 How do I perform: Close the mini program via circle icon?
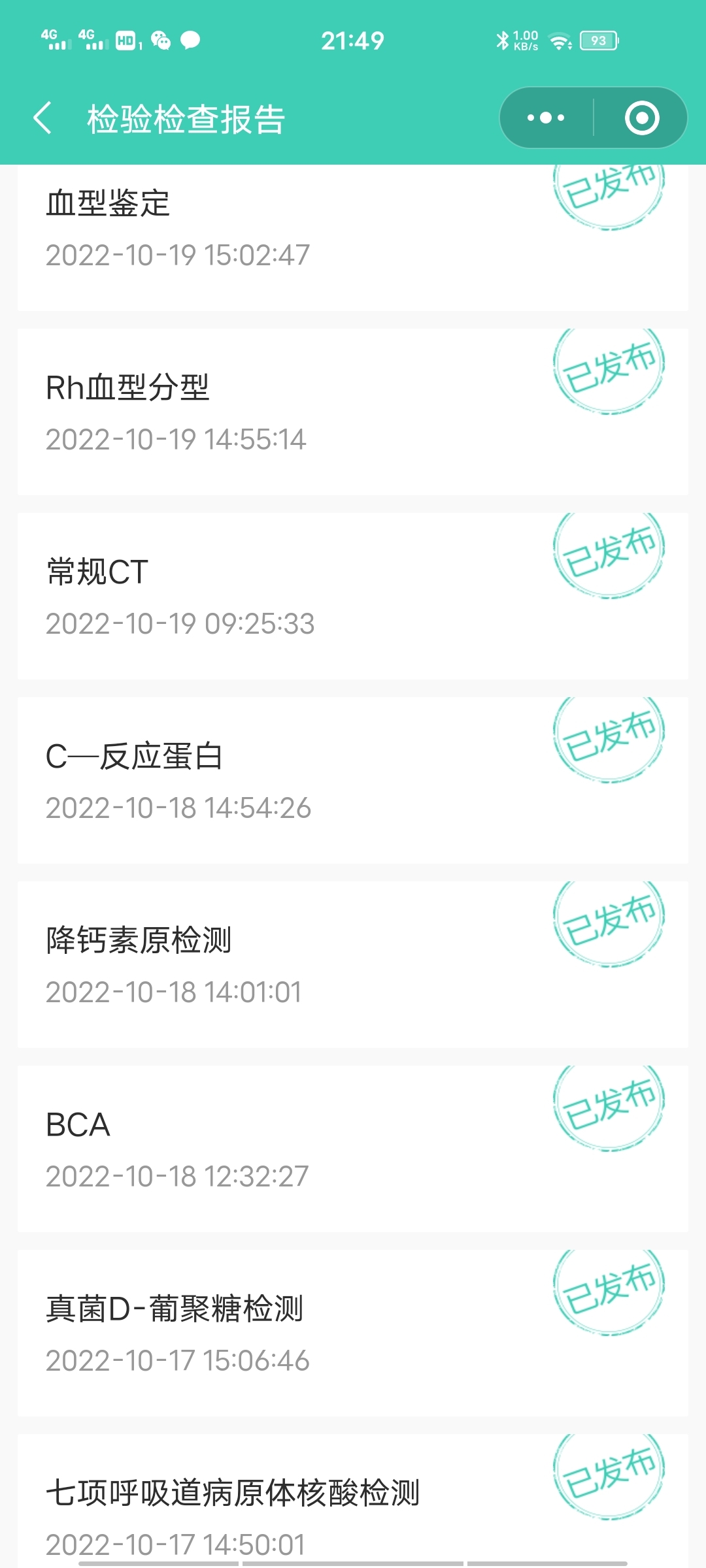pyautogui.click(x=642, y=118)
